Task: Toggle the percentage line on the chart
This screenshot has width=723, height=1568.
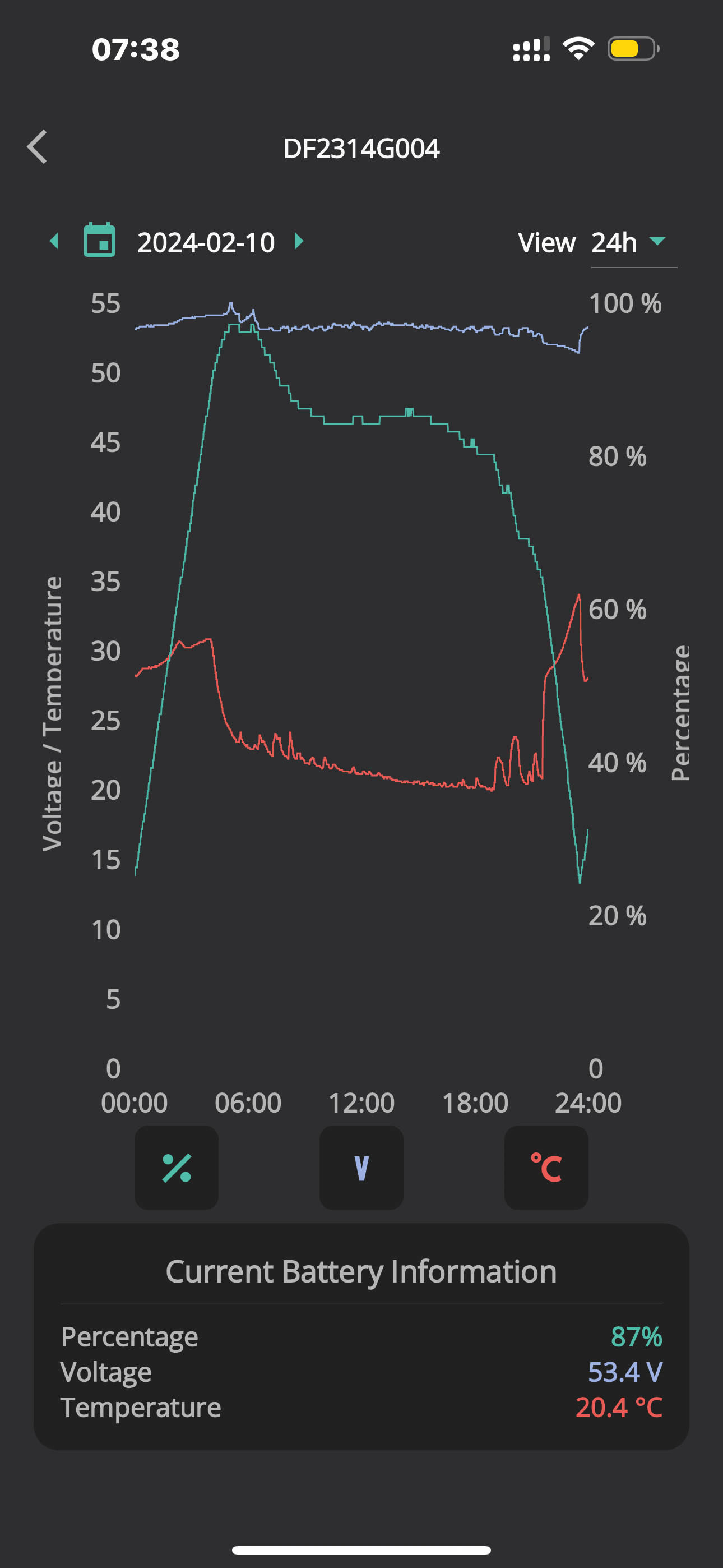Action: click(177, 1168)
